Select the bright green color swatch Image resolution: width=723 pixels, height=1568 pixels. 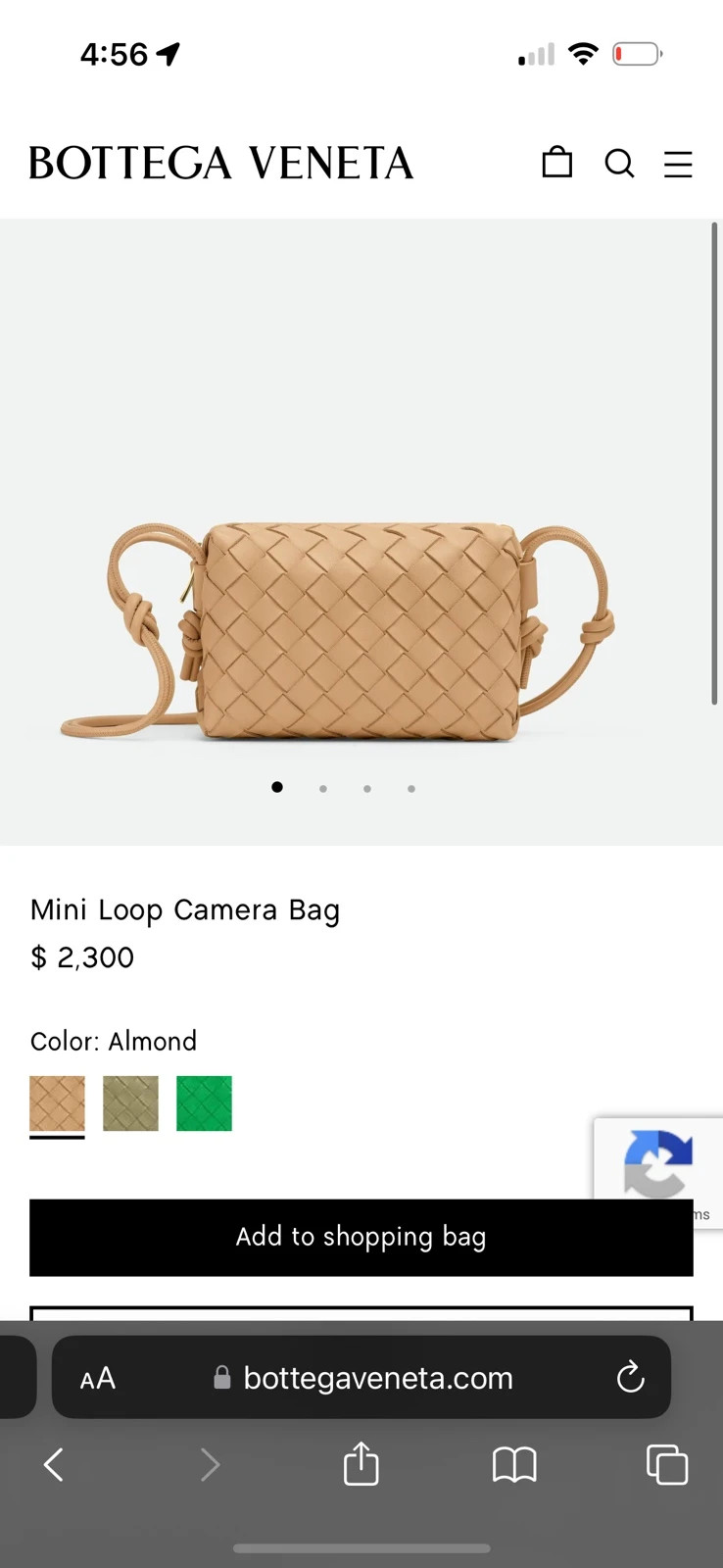point(204,1103)
